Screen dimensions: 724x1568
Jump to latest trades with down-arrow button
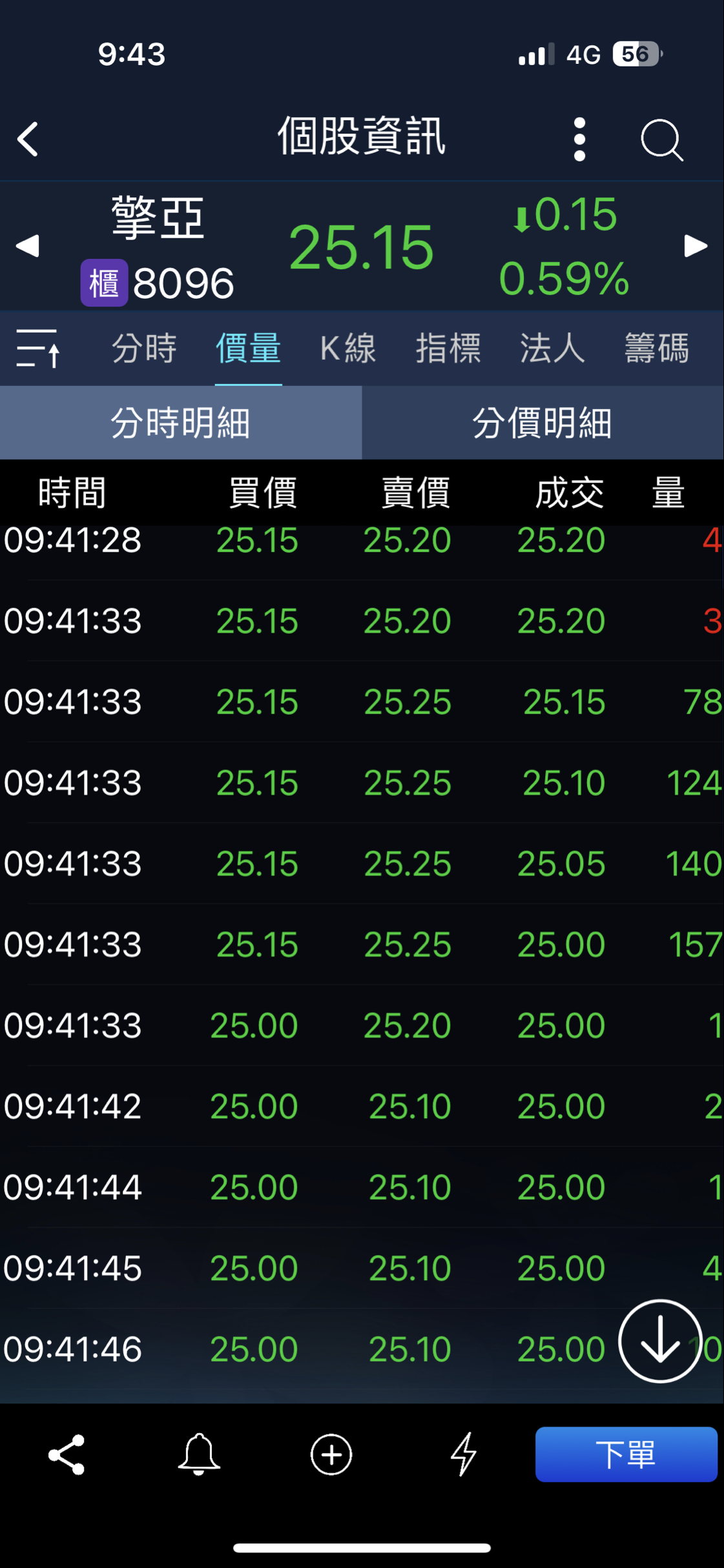(659, 1341)
